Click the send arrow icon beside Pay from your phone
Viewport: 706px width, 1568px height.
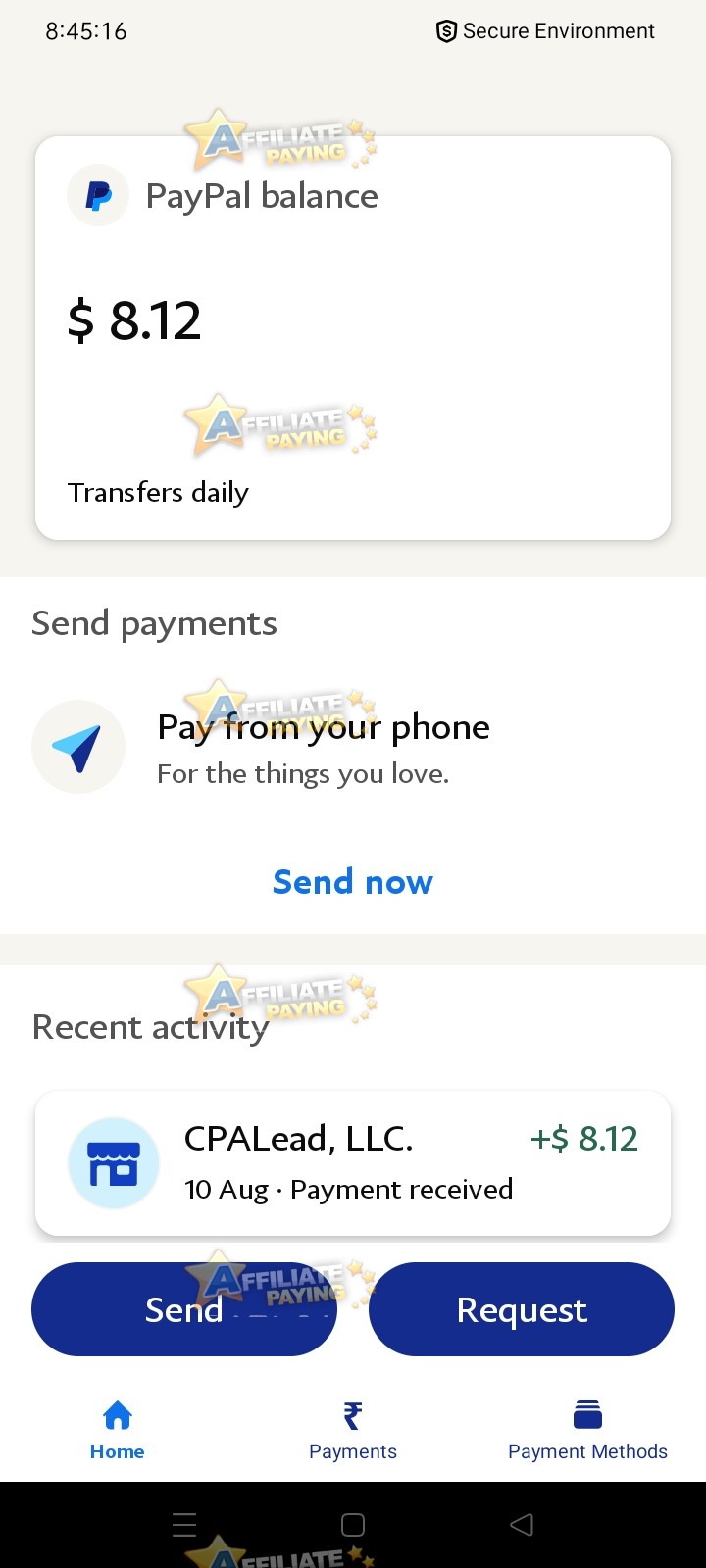pyautogui.click(x=78, y=746)
